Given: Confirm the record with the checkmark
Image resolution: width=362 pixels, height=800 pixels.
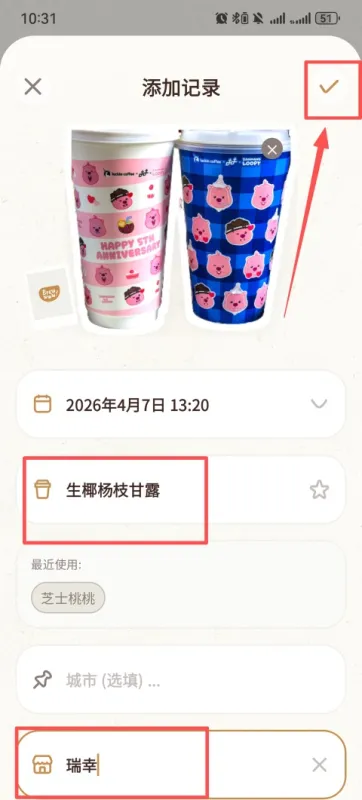Looking at the screenshot, I should click(x=329, y=87).
